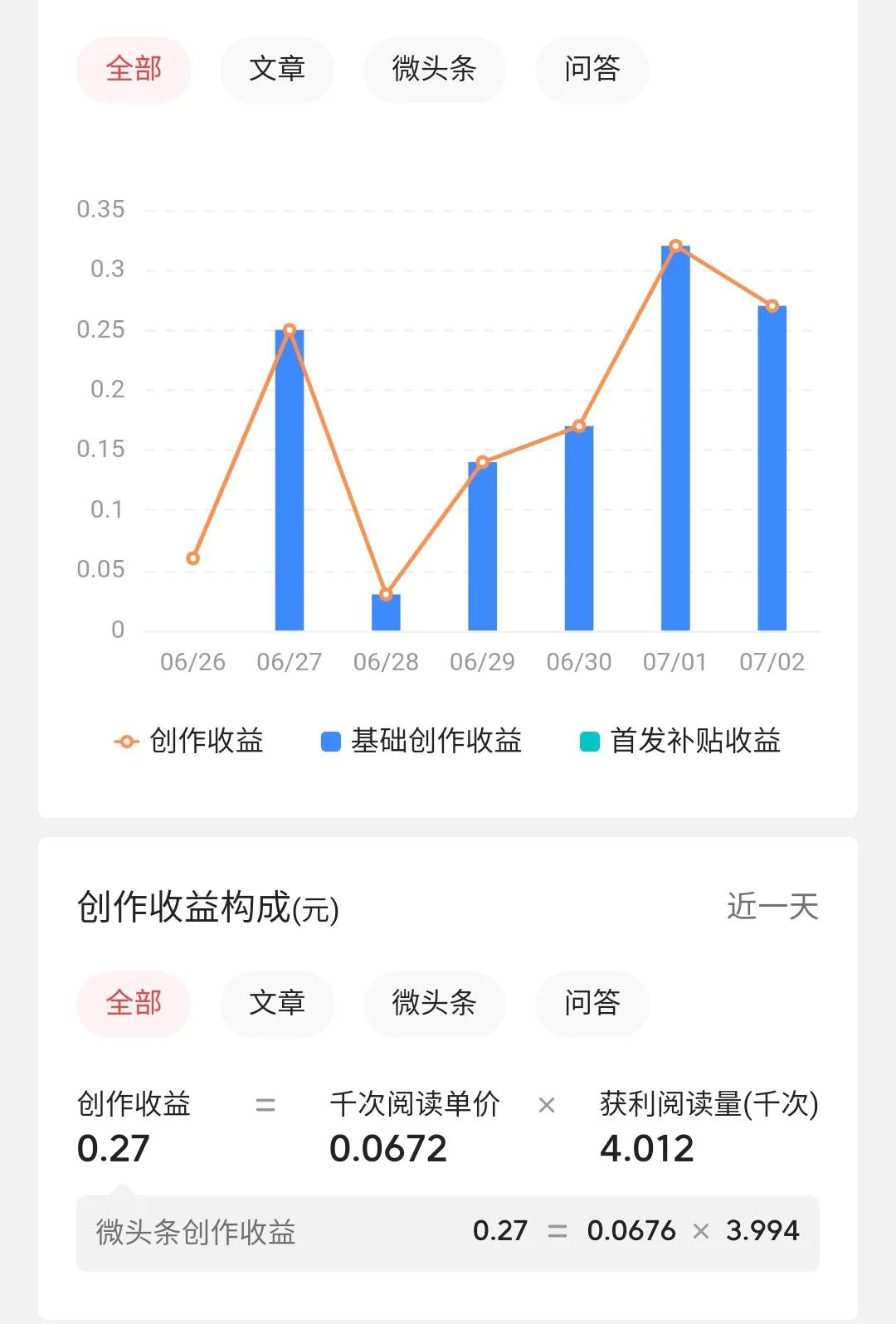896x1324 pixels.
Task: Select the 问答 filter above the chart
Action: (592, 70)
